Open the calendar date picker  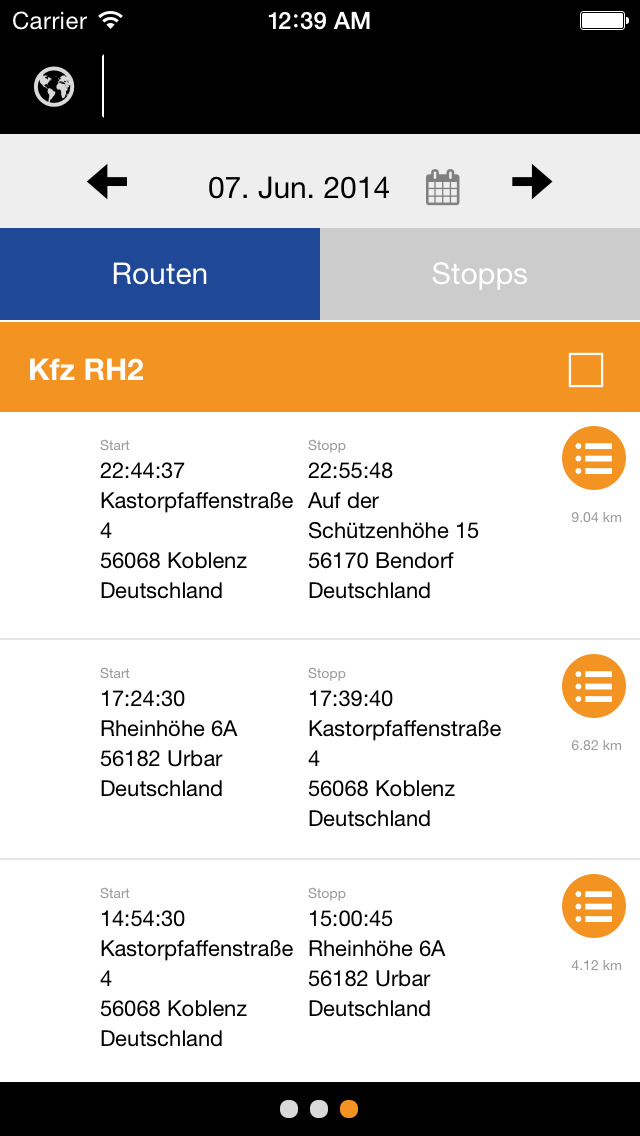click(x=443, y=187)
